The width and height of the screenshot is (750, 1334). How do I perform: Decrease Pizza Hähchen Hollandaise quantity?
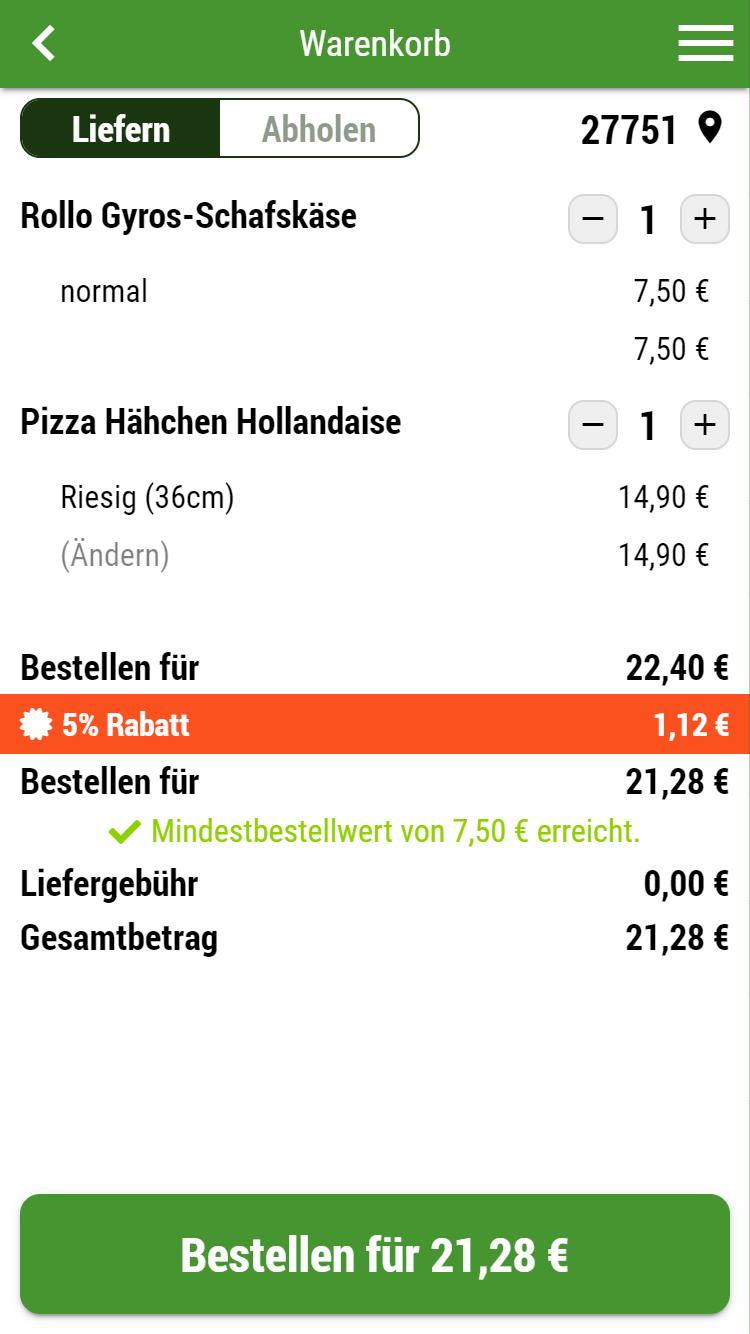(593, 425)
